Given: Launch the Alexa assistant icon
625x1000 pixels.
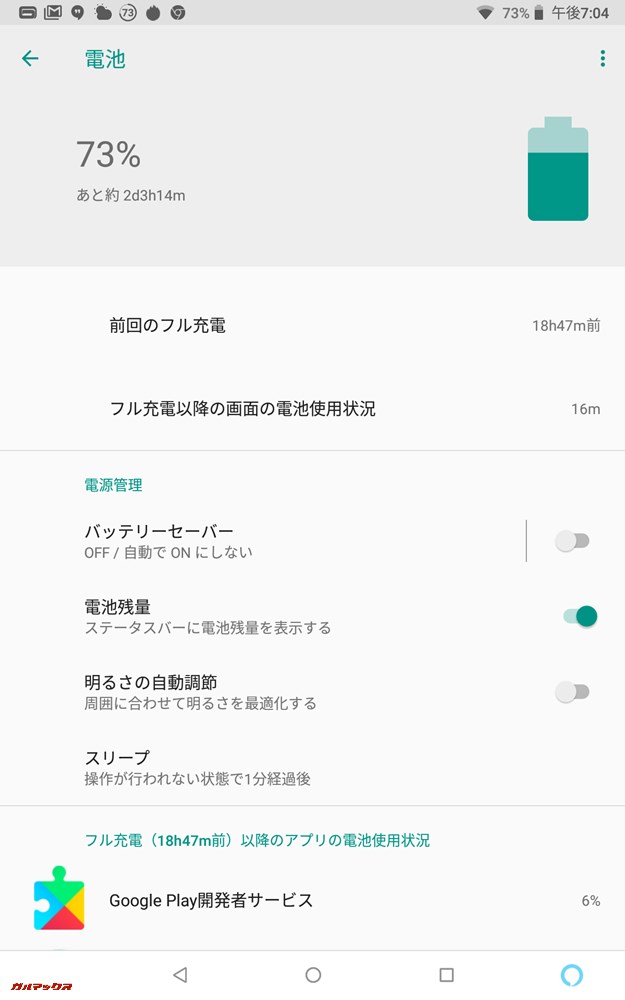Looking at the screenshot, I should pos(572,975).
